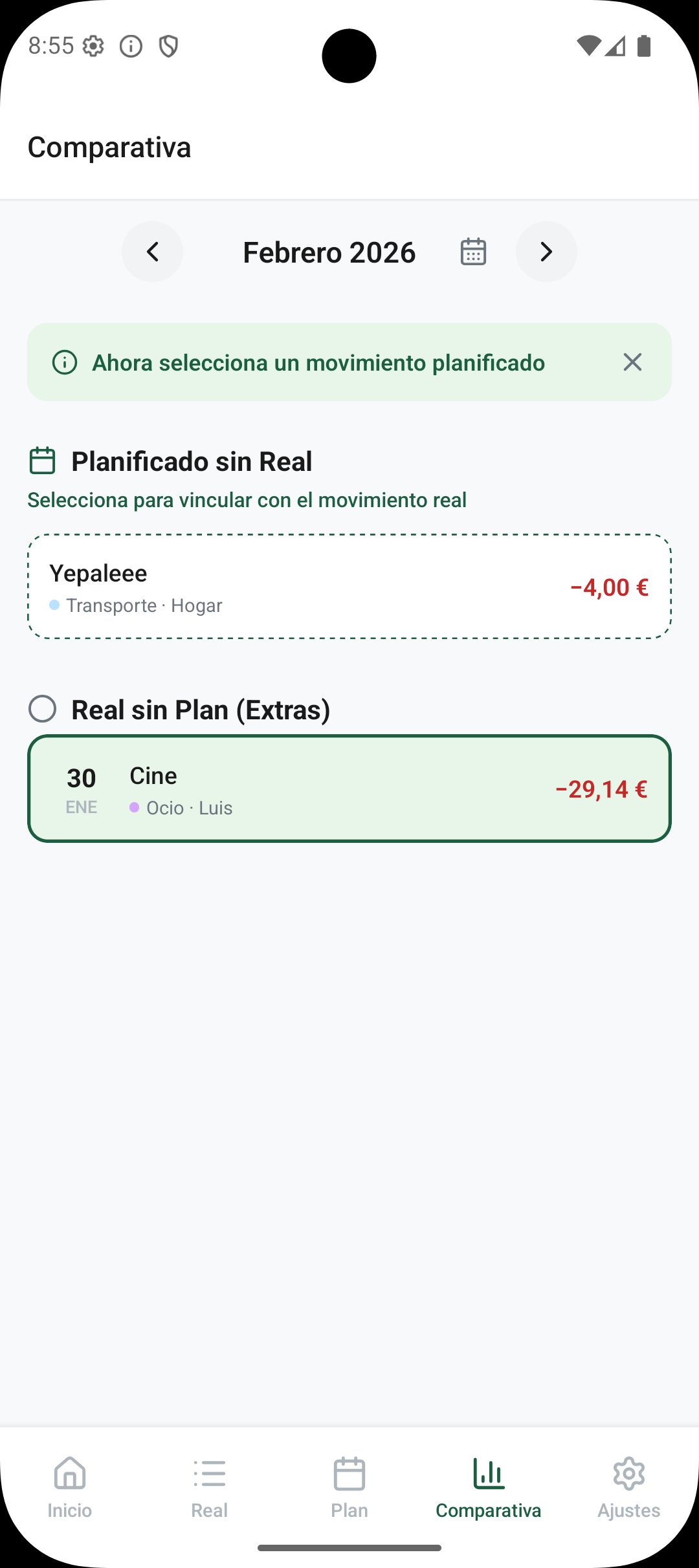699x1568 pixels.
Task: Dismiss the planned movement info banner
Action: tap(632, 362)
